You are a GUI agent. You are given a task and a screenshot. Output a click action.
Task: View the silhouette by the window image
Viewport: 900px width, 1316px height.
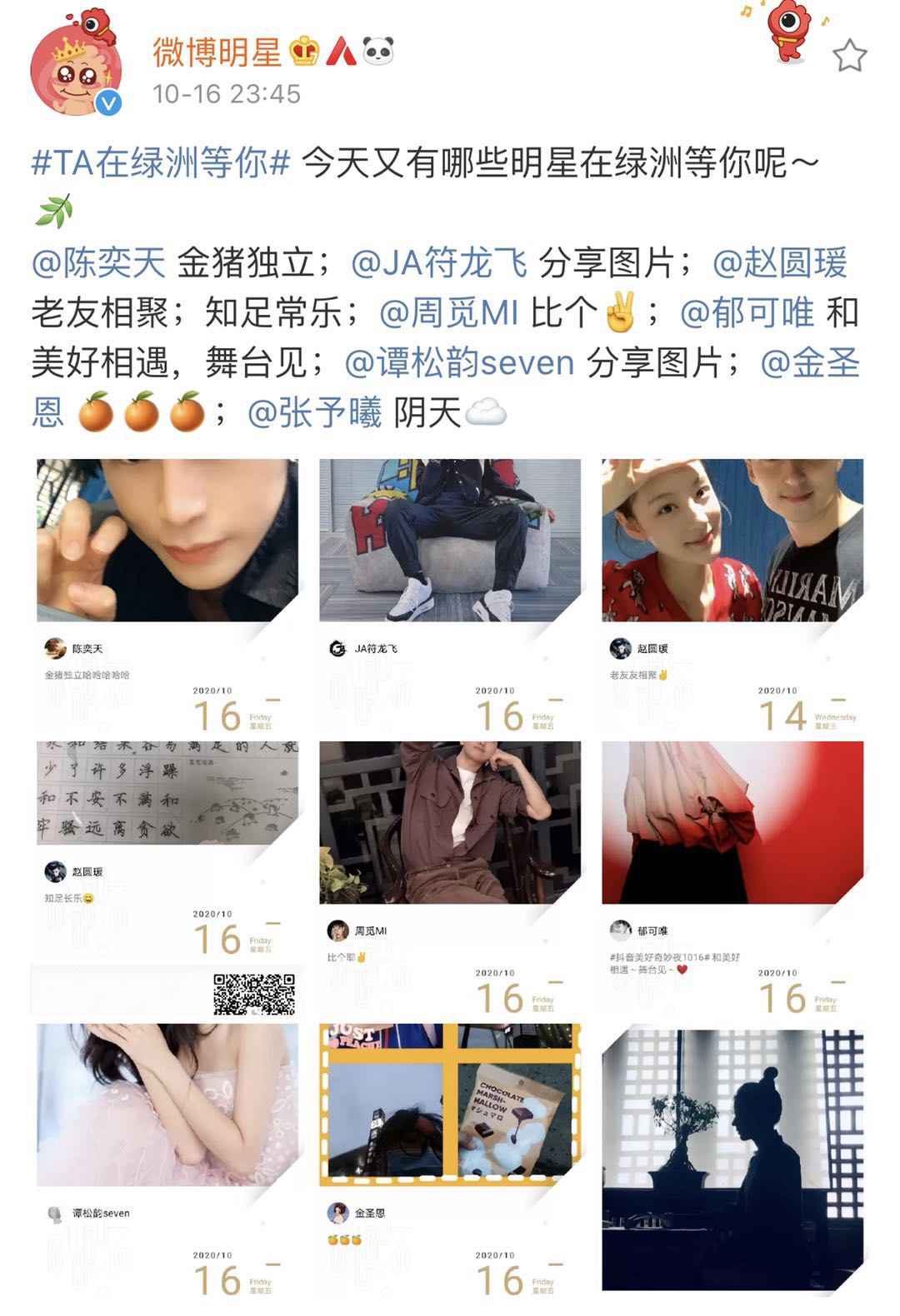click(732, 1158)
